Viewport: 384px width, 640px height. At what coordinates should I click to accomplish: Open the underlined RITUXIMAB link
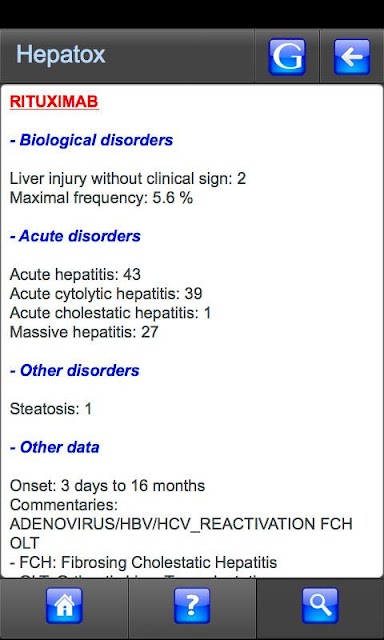pos(54,102)
